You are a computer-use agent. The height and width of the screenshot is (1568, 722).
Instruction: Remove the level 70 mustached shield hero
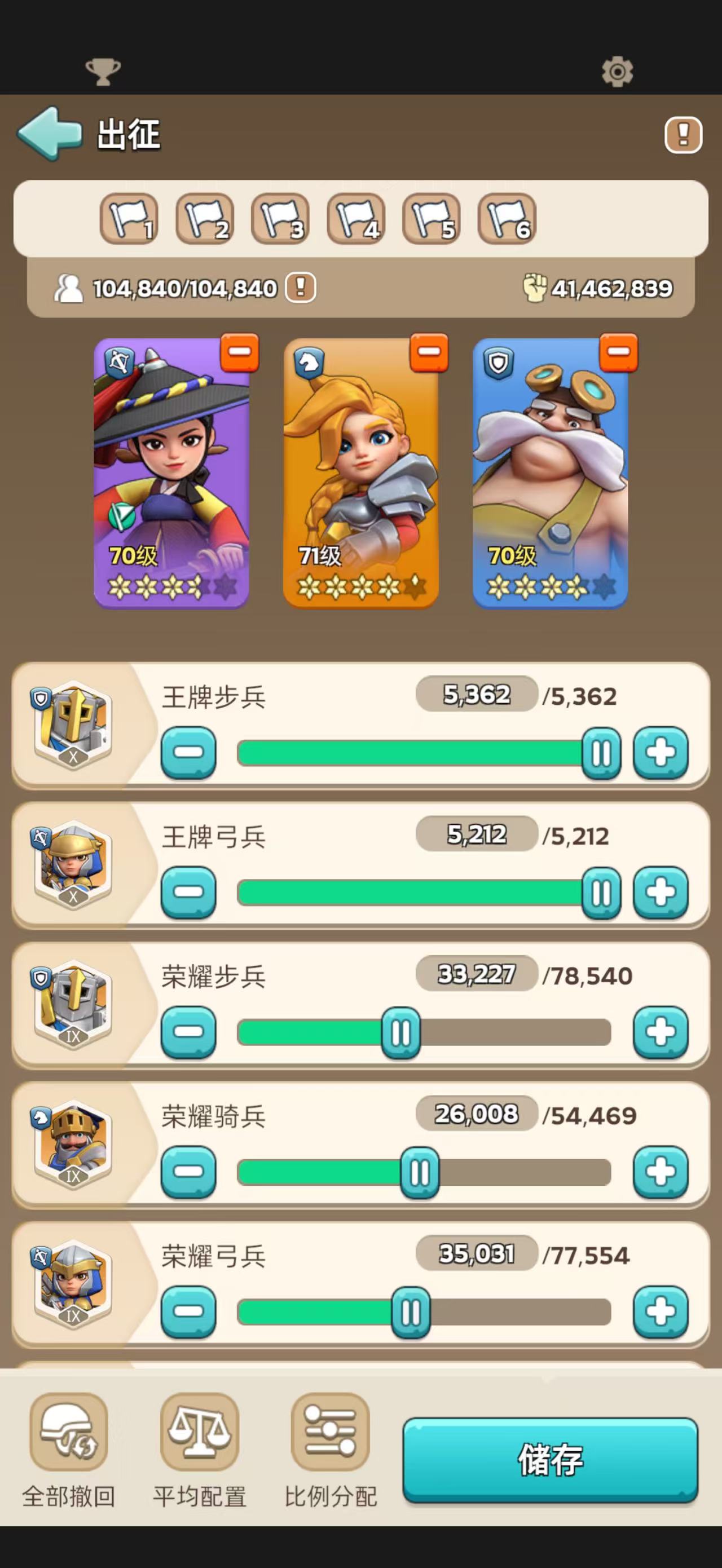click(619, 352)
